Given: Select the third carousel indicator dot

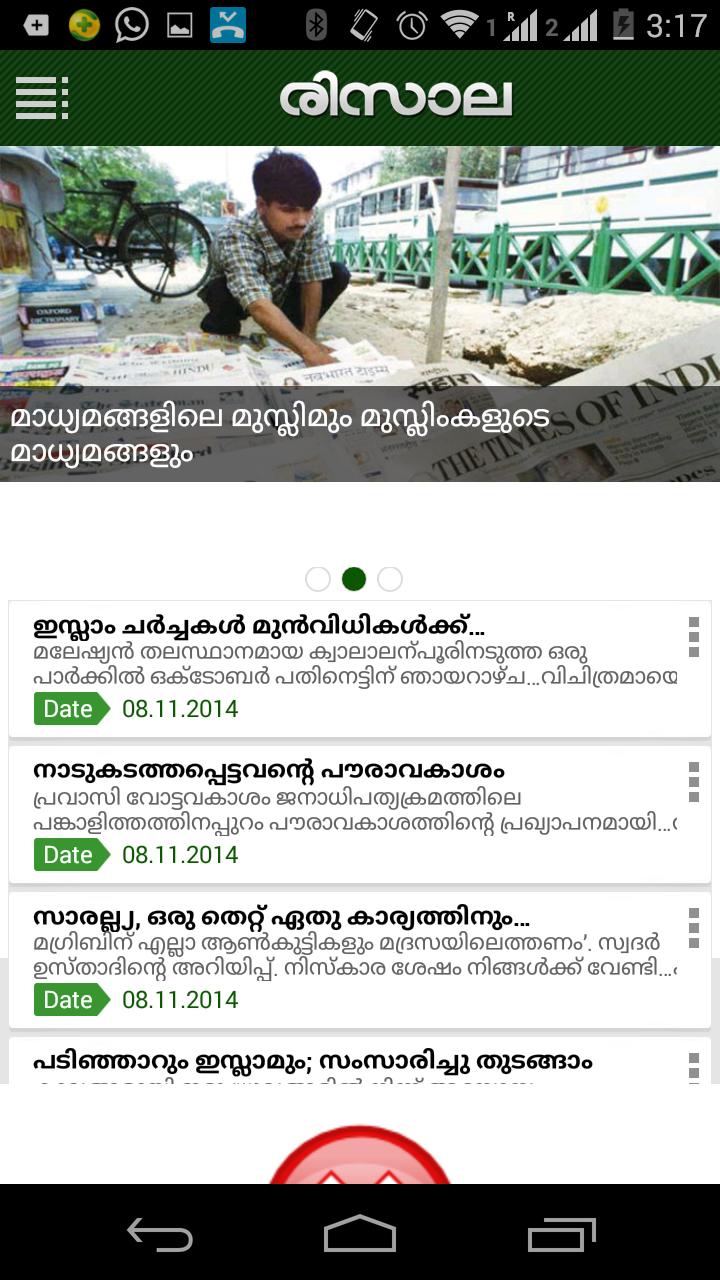Looking at the screenshot, I should (391, 578).
